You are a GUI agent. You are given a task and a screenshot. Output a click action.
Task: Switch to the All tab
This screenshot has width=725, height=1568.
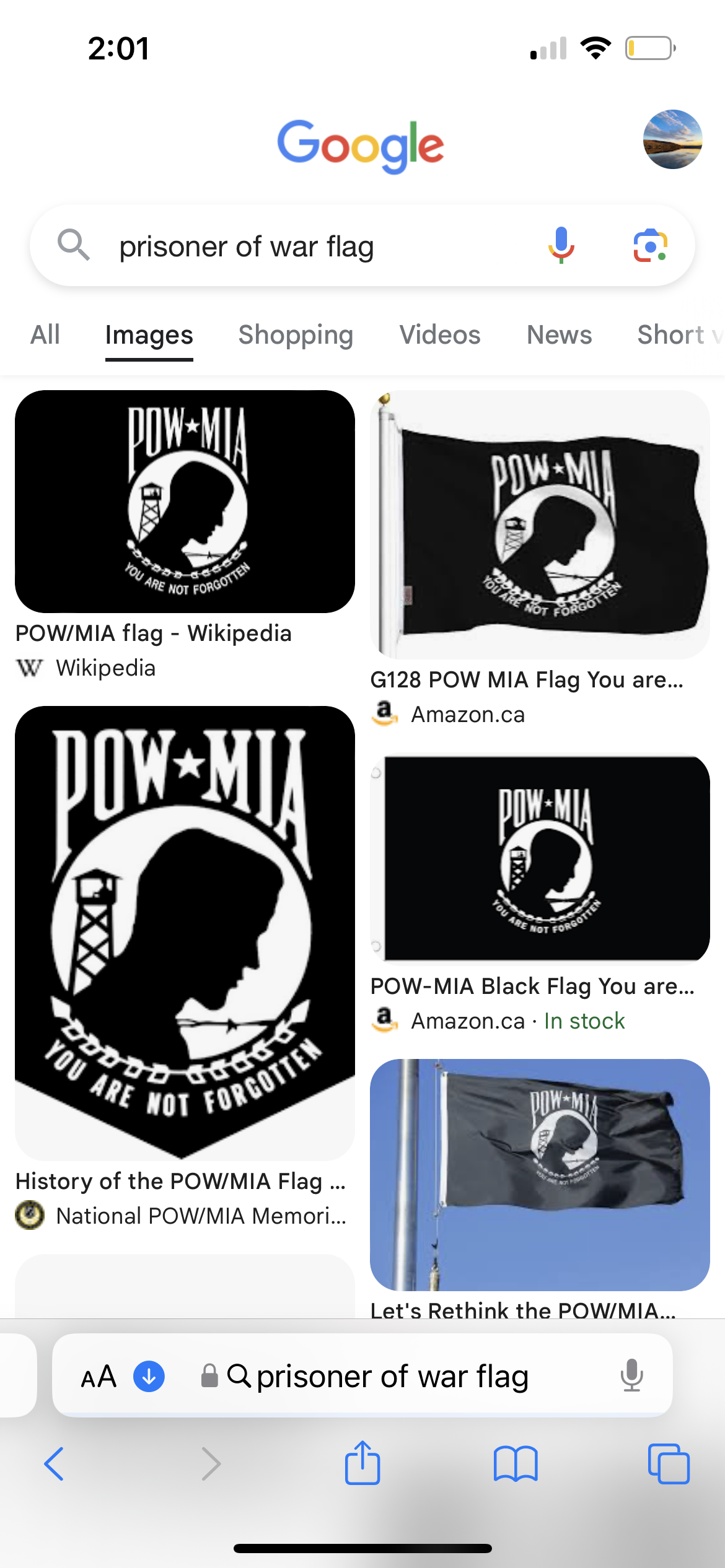[x=45, y=335]
